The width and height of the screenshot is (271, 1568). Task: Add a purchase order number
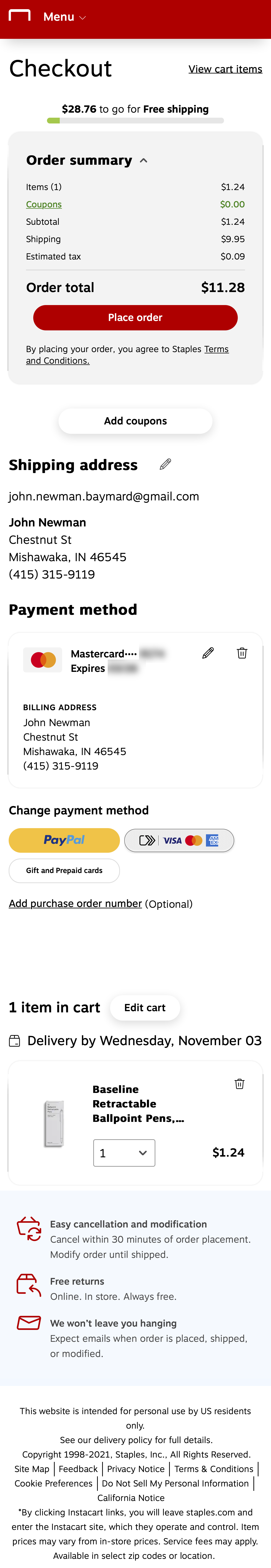(75, 904)
